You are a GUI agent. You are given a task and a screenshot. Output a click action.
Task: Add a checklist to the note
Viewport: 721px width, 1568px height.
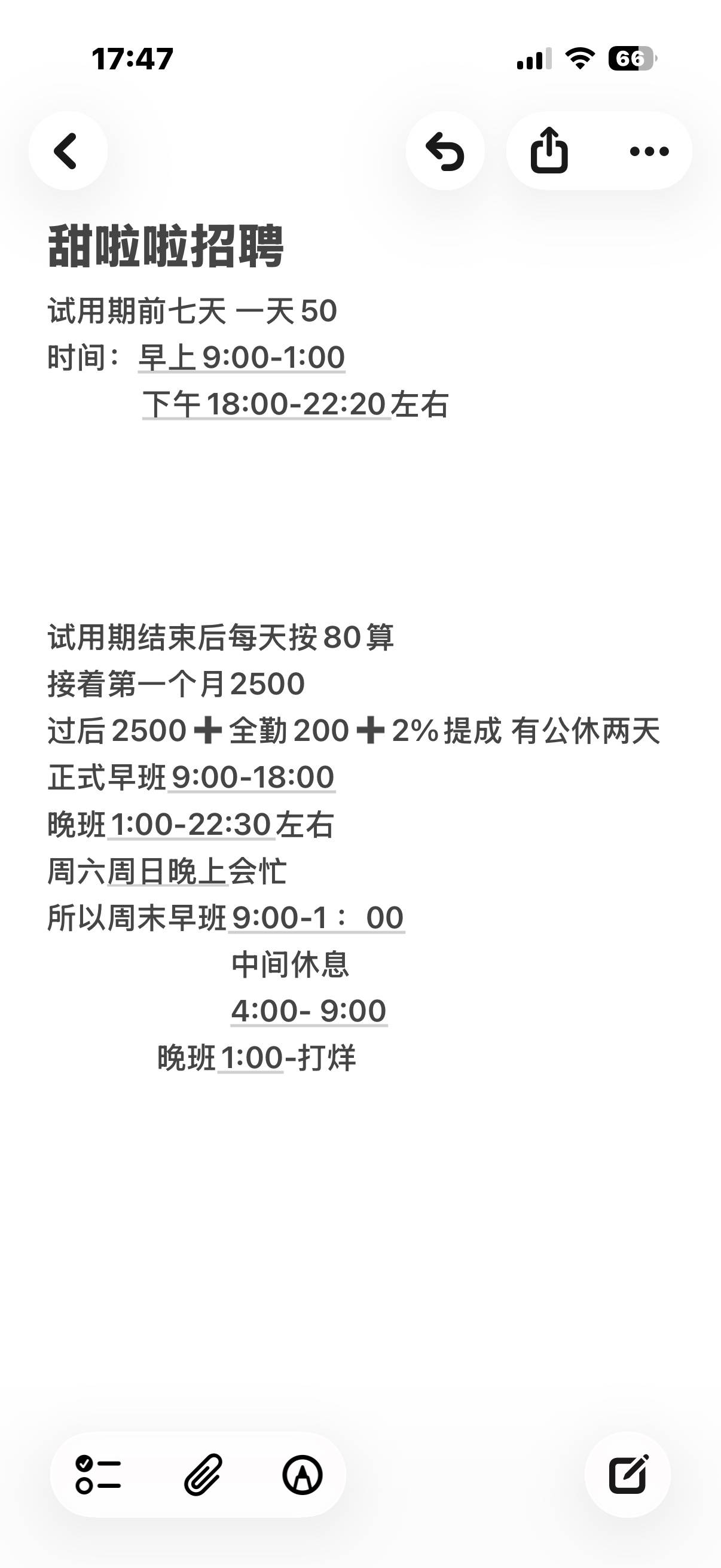[x=98, y=1475]
